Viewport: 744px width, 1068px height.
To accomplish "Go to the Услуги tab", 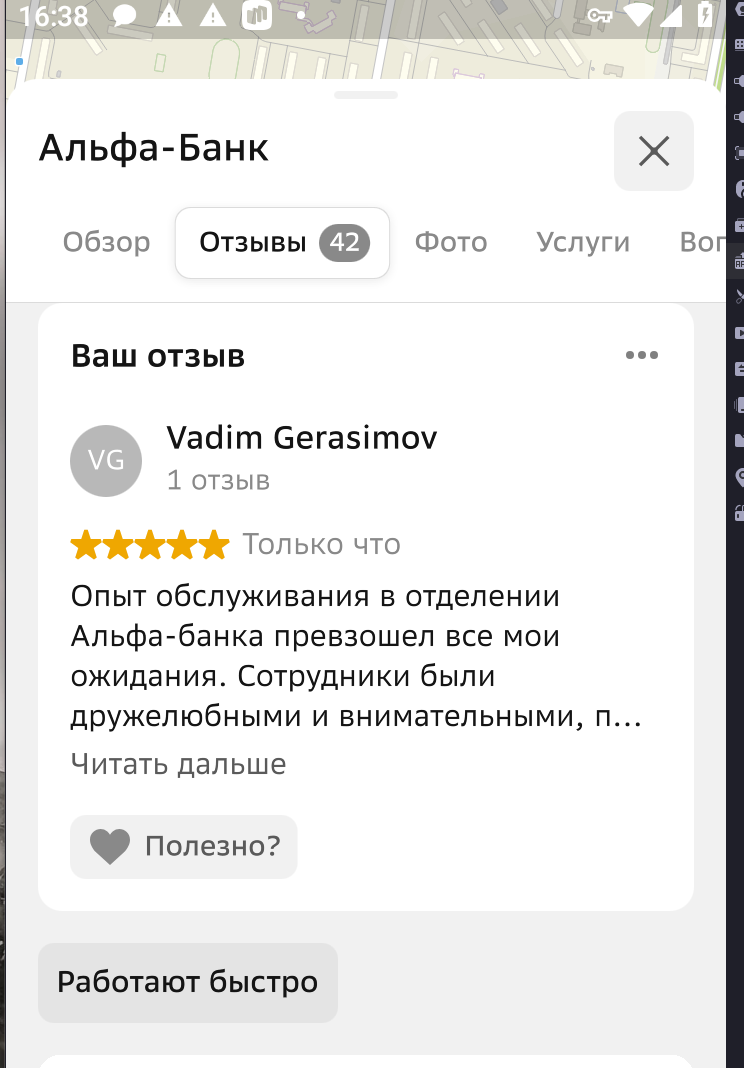I will point(583,242).
